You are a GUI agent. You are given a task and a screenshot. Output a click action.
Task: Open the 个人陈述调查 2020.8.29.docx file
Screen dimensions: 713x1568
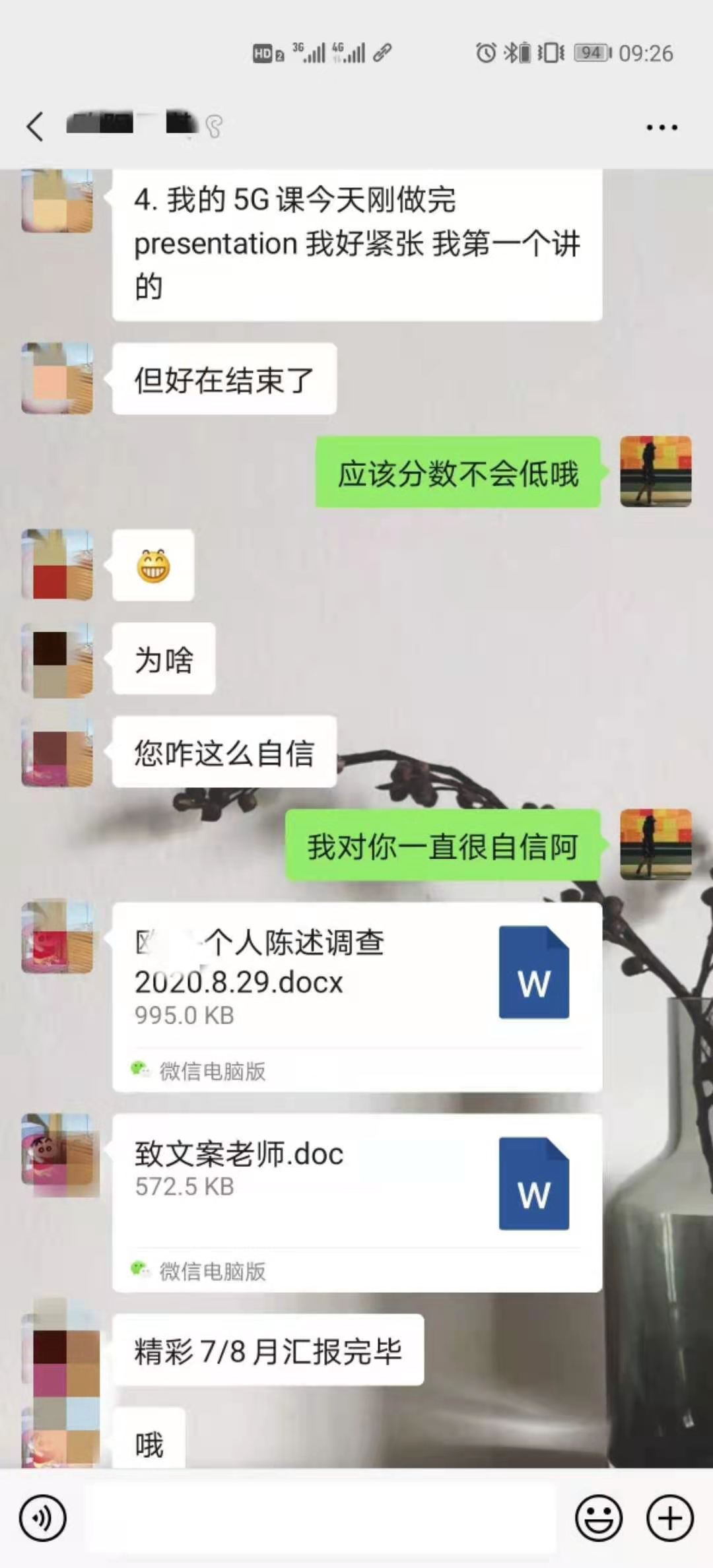356,975
